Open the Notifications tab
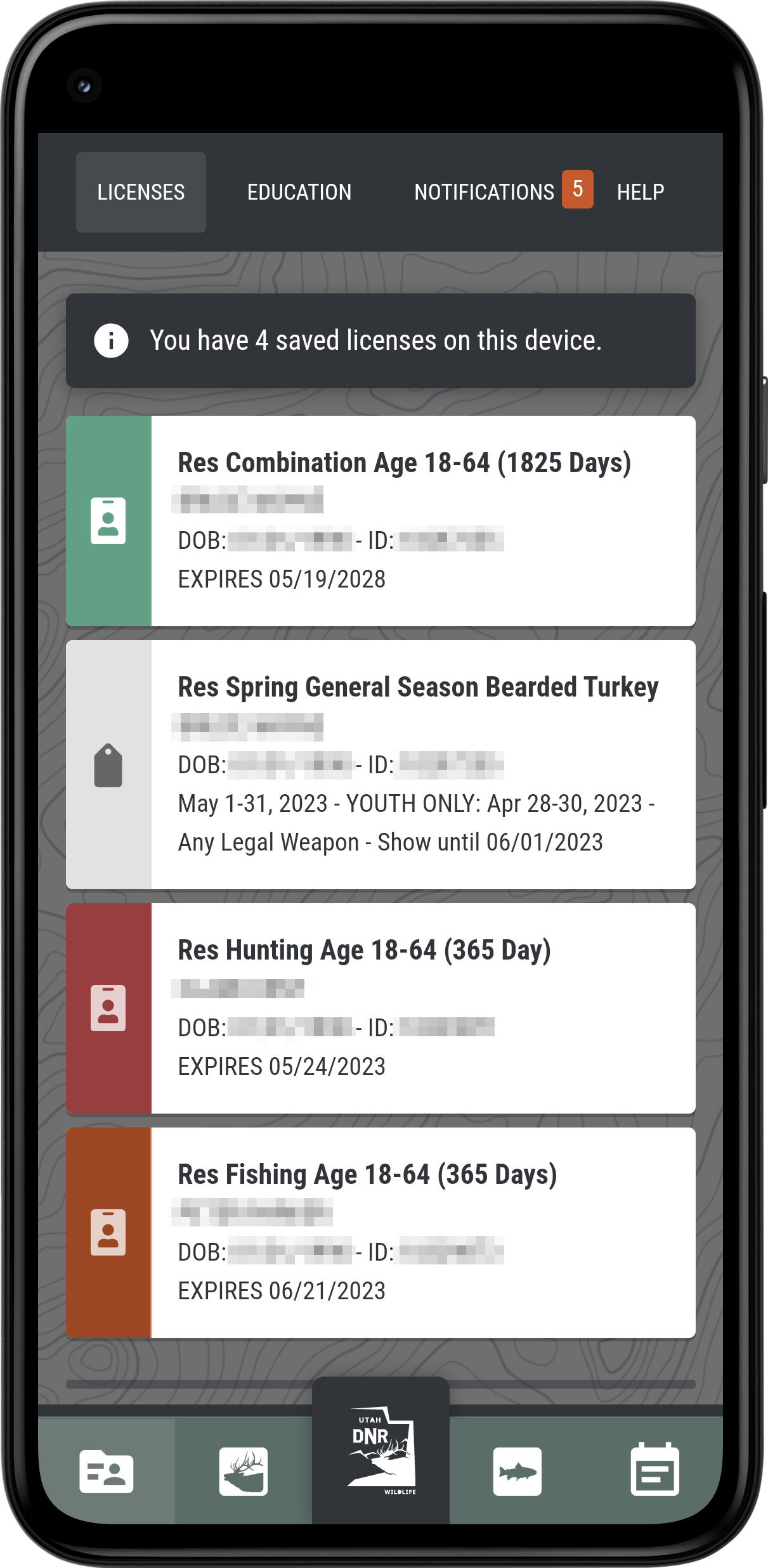 tap(485, 192)
